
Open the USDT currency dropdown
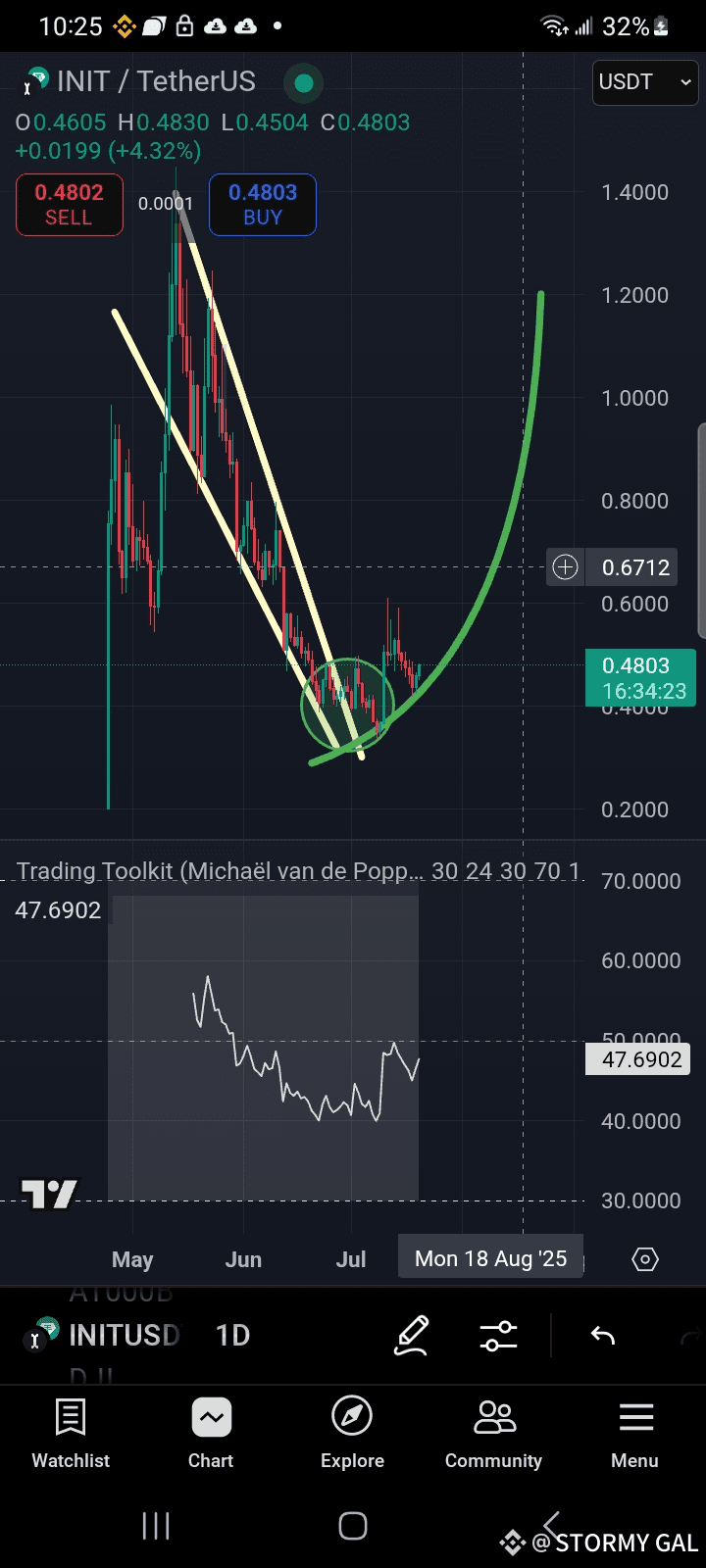645,82
